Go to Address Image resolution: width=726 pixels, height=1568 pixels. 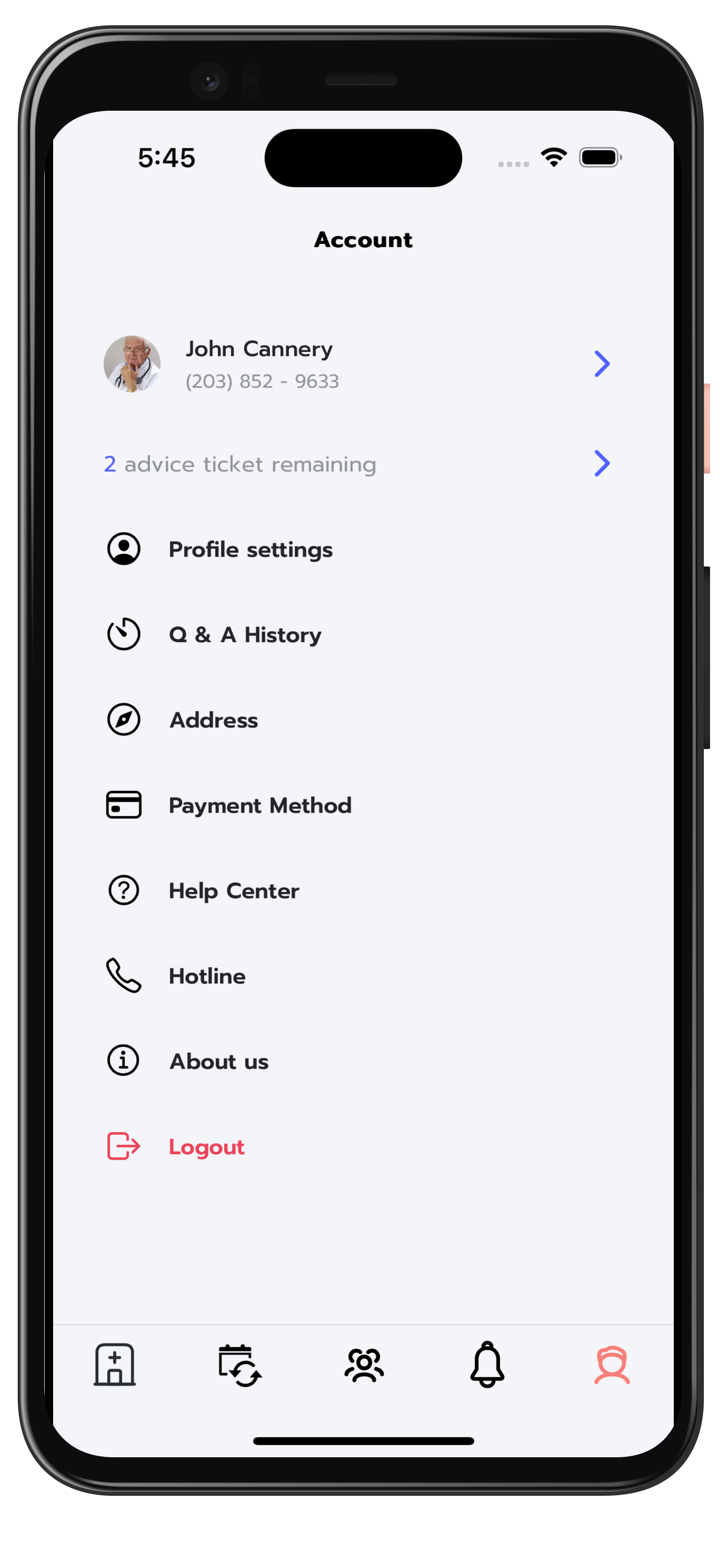tap(363, 719)
